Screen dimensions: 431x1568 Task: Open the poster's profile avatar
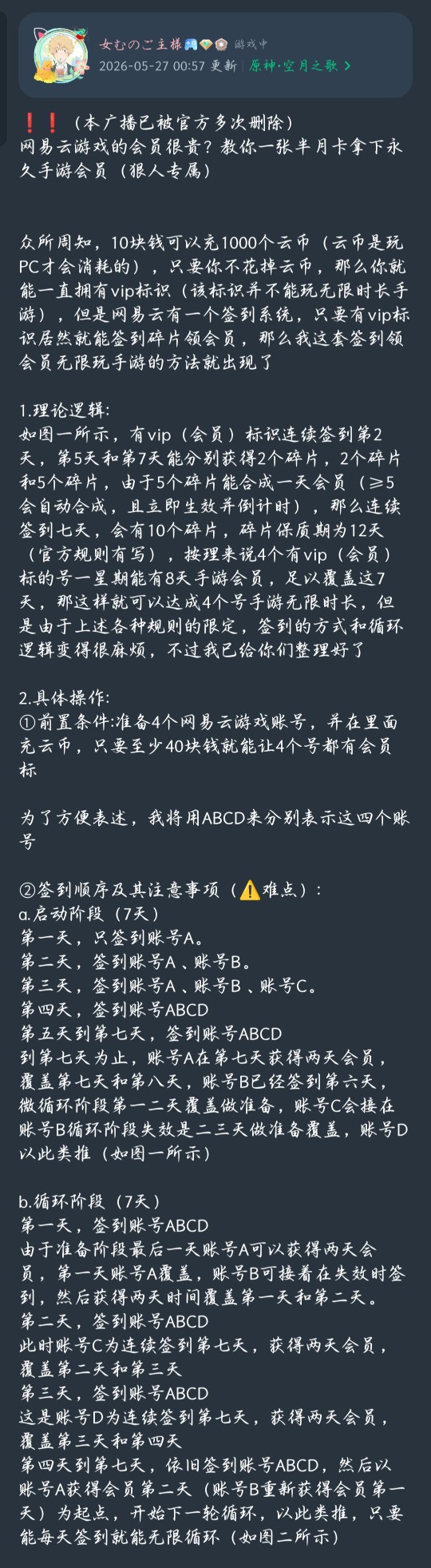59,54
